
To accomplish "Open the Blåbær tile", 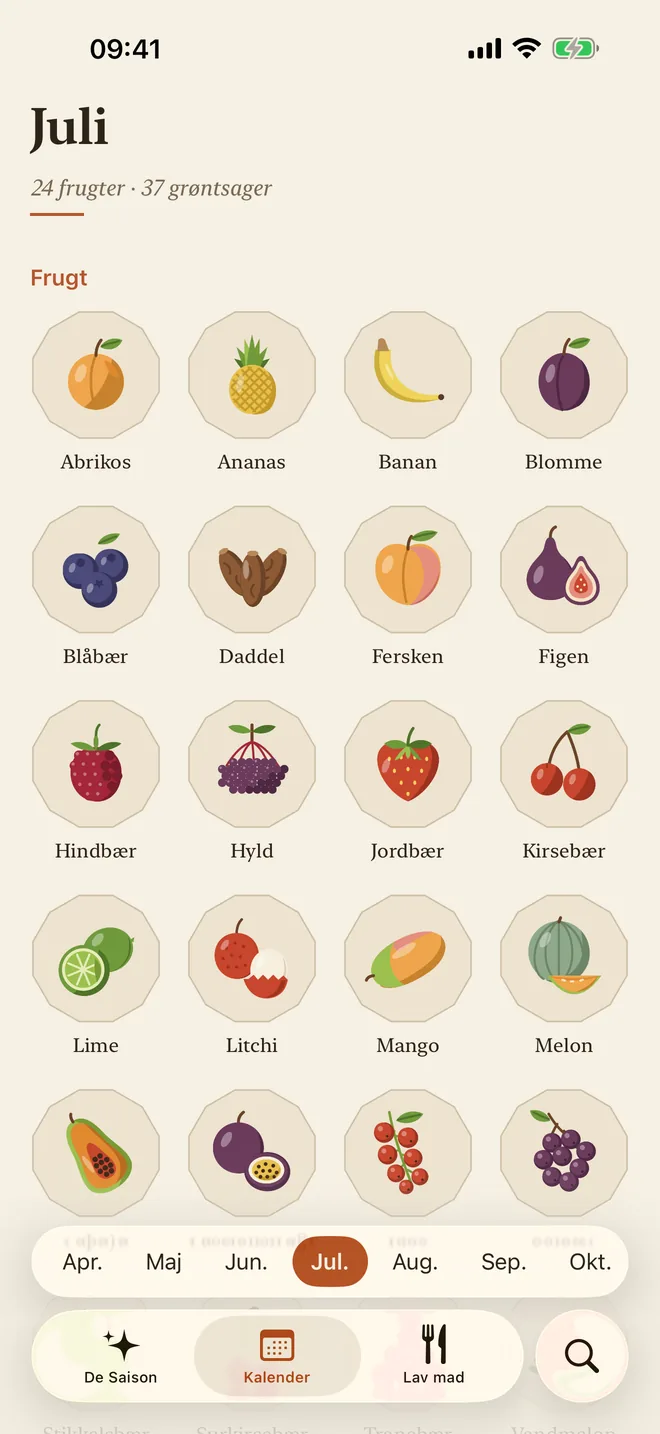I will [96, 586].
